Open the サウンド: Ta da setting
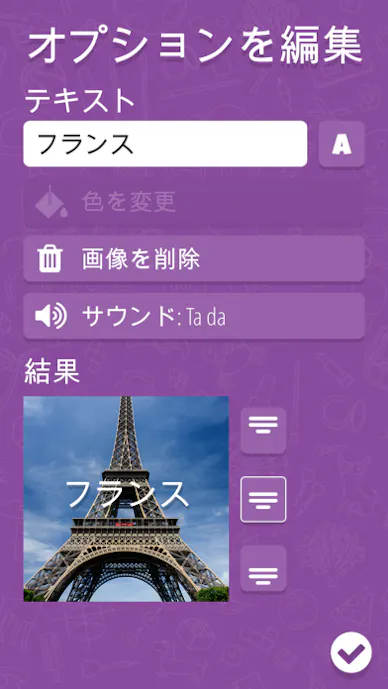The height and width of the screenshot is (689, 388). click(194, 316)
